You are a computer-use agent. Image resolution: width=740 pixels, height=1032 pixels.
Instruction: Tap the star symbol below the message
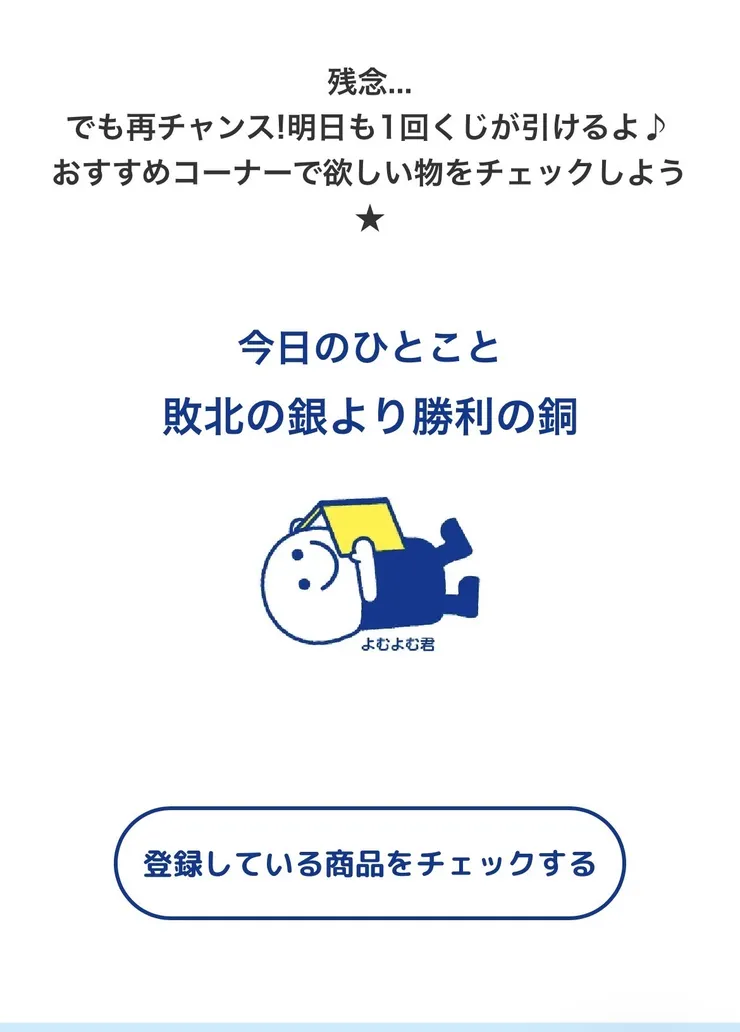pyautogui.click(x=370, y=216)
